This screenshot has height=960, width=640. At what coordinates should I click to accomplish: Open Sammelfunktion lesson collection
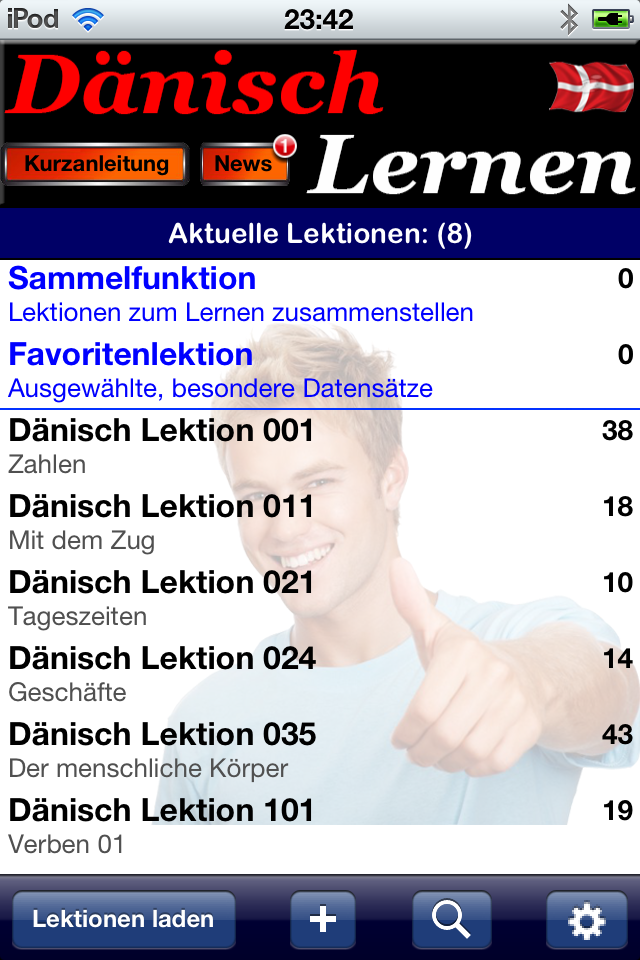pos(320,295)
